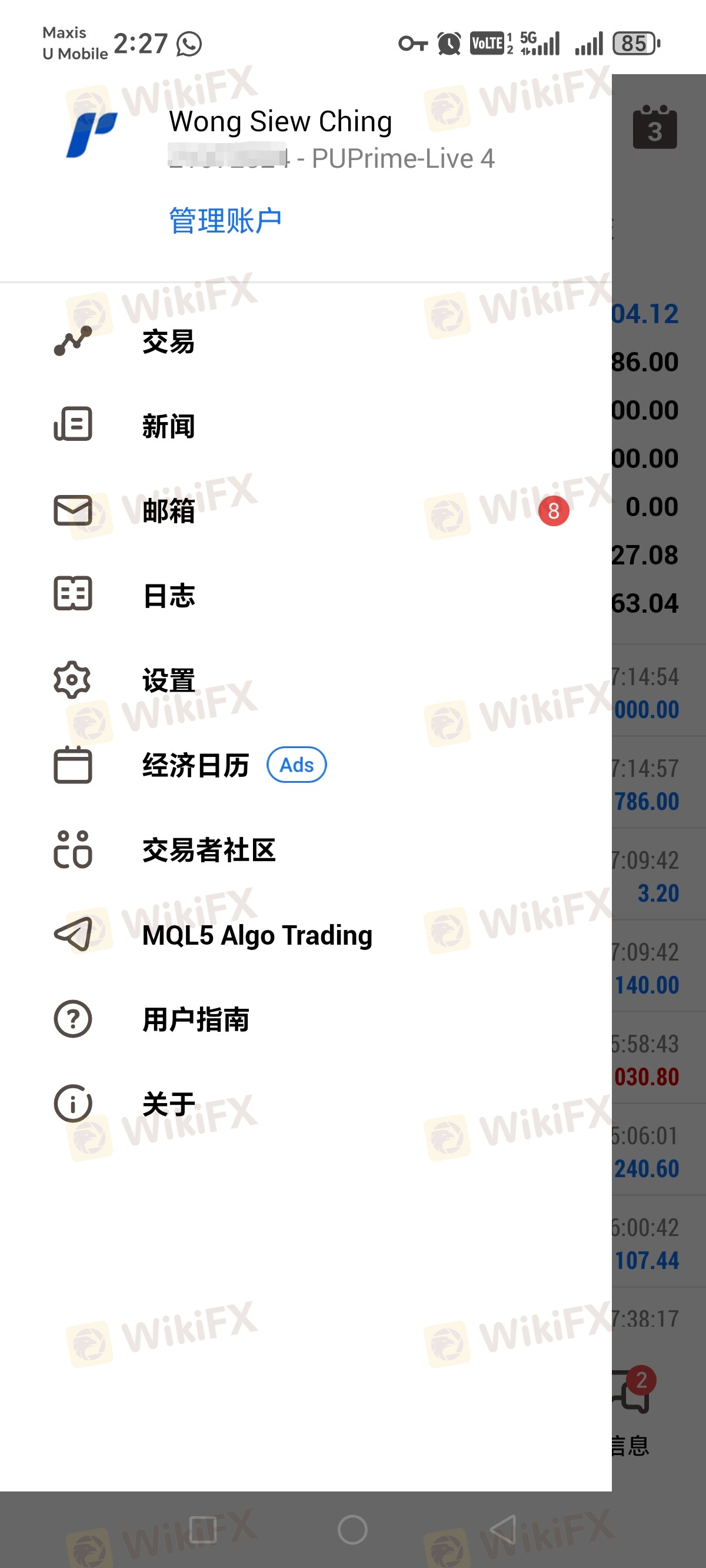706x1568 pixels.
Task: Tap the system back button
Action: pos(504,1530)
